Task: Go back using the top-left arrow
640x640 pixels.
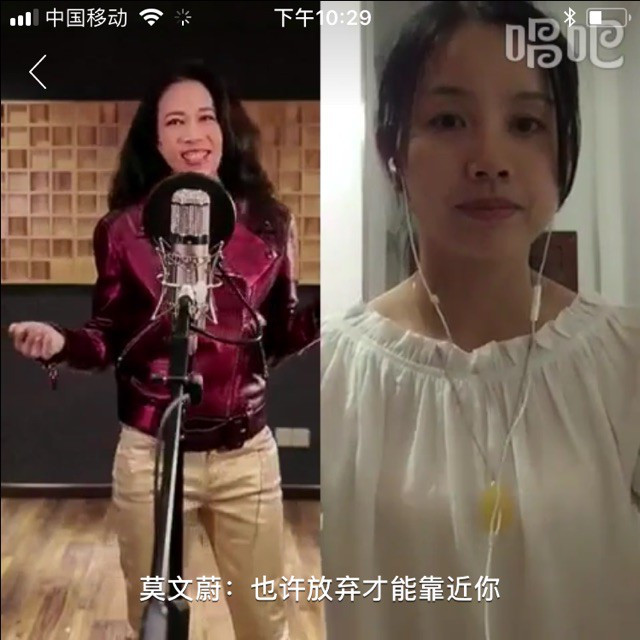Action: pos(38,72)
